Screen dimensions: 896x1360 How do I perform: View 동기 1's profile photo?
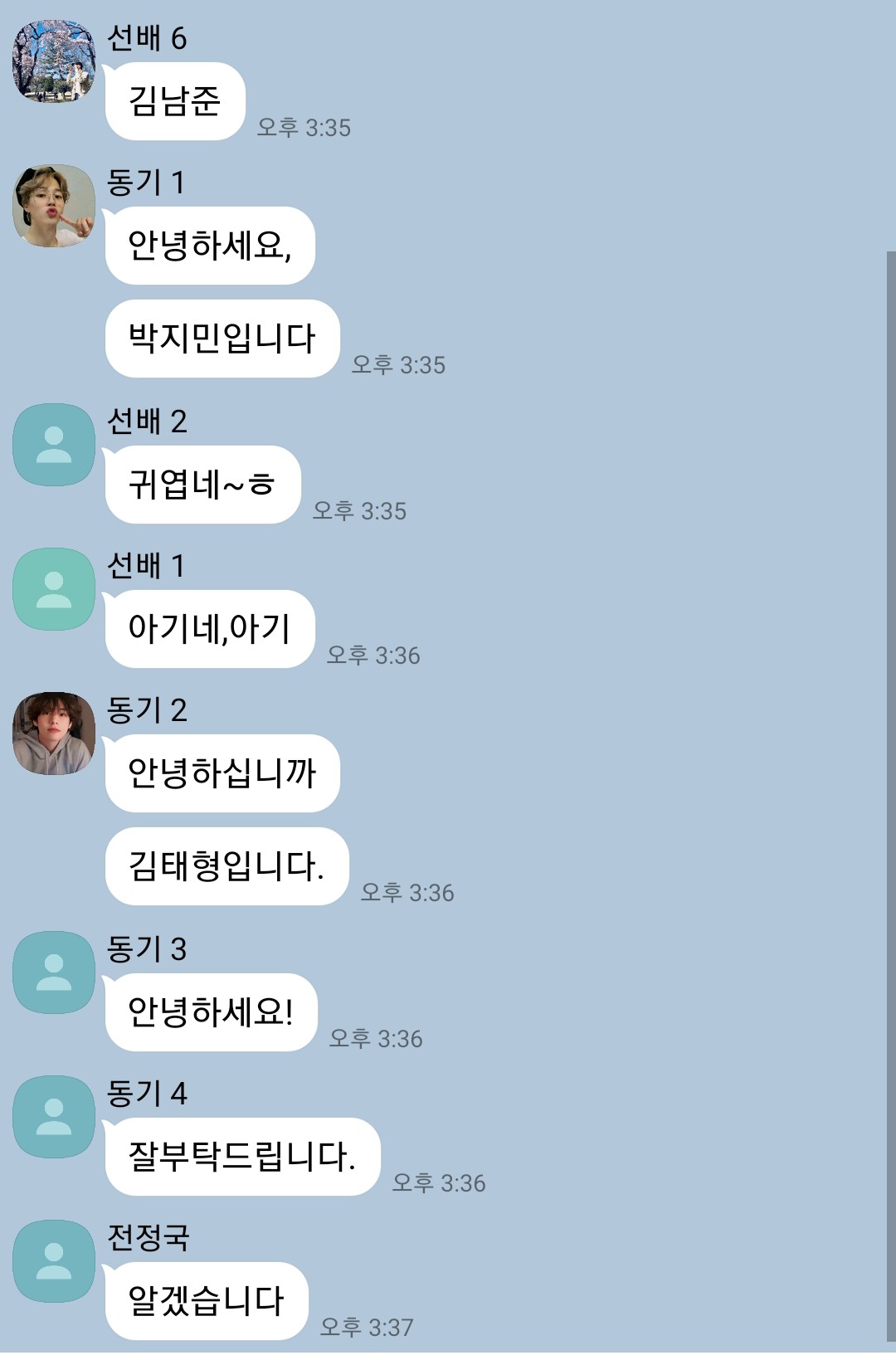click(x=54, y=206)
